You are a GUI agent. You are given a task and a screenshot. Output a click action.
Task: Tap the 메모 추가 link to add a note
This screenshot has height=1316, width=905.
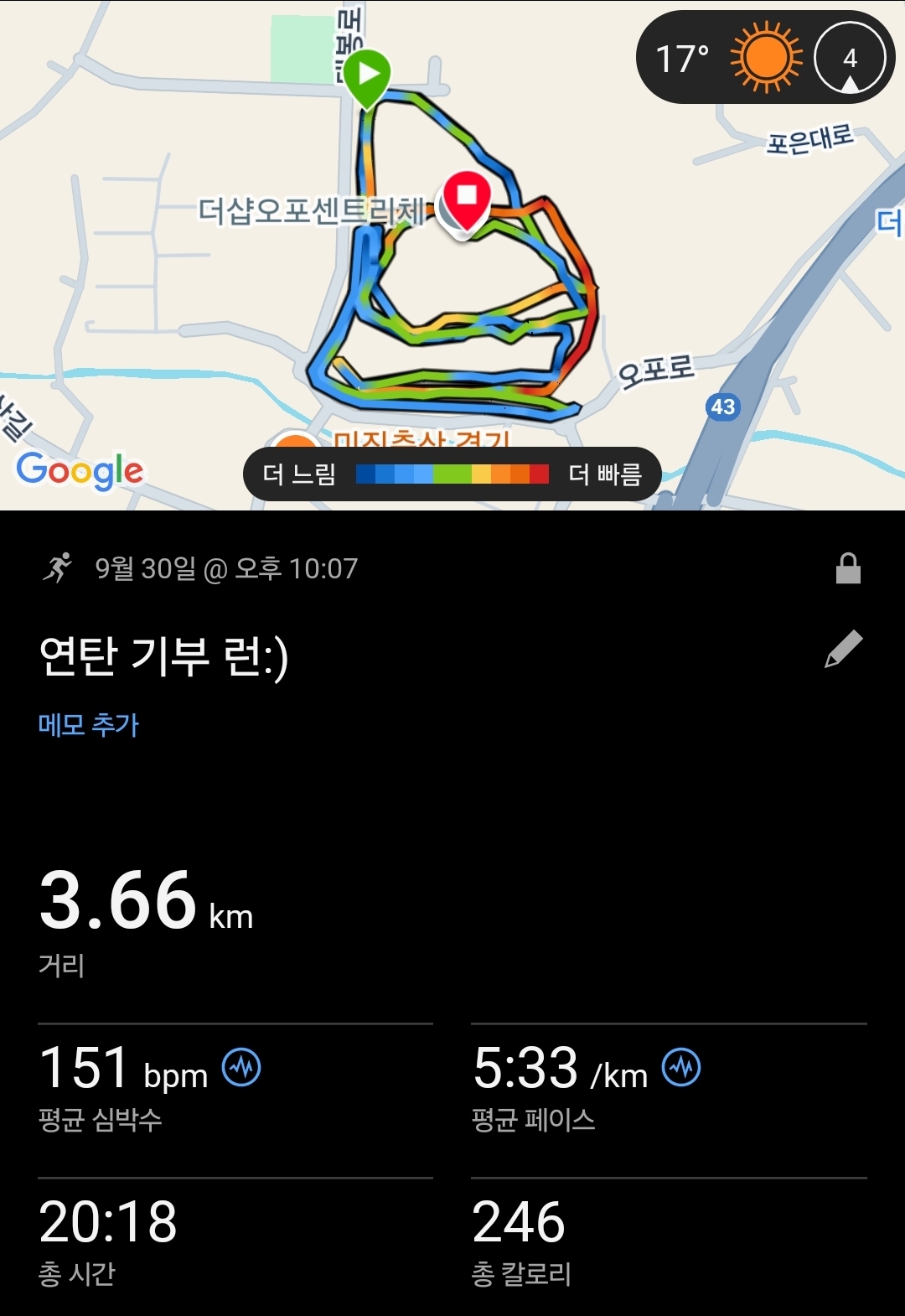[89, 725]
